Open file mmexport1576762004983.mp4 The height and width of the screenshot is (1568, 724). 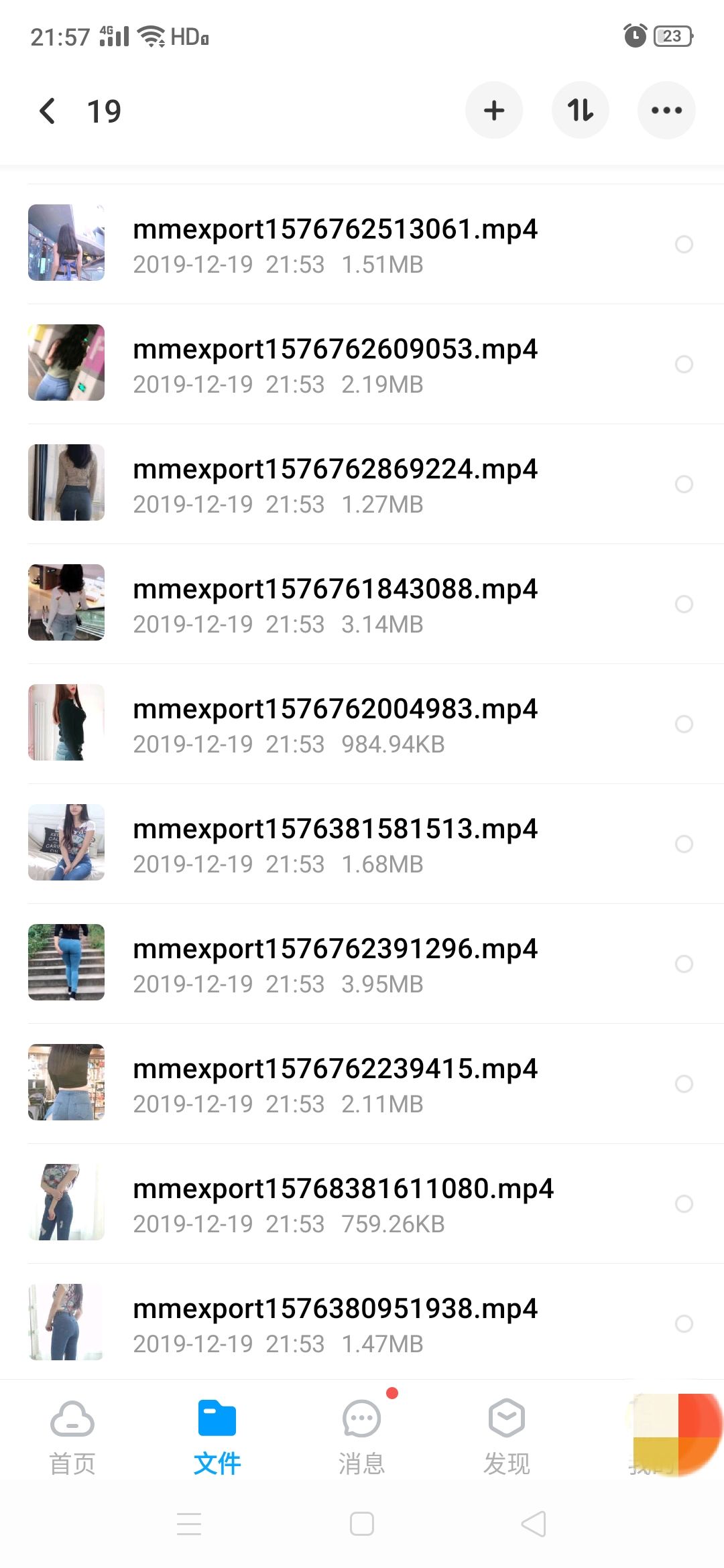click(335, 724)
